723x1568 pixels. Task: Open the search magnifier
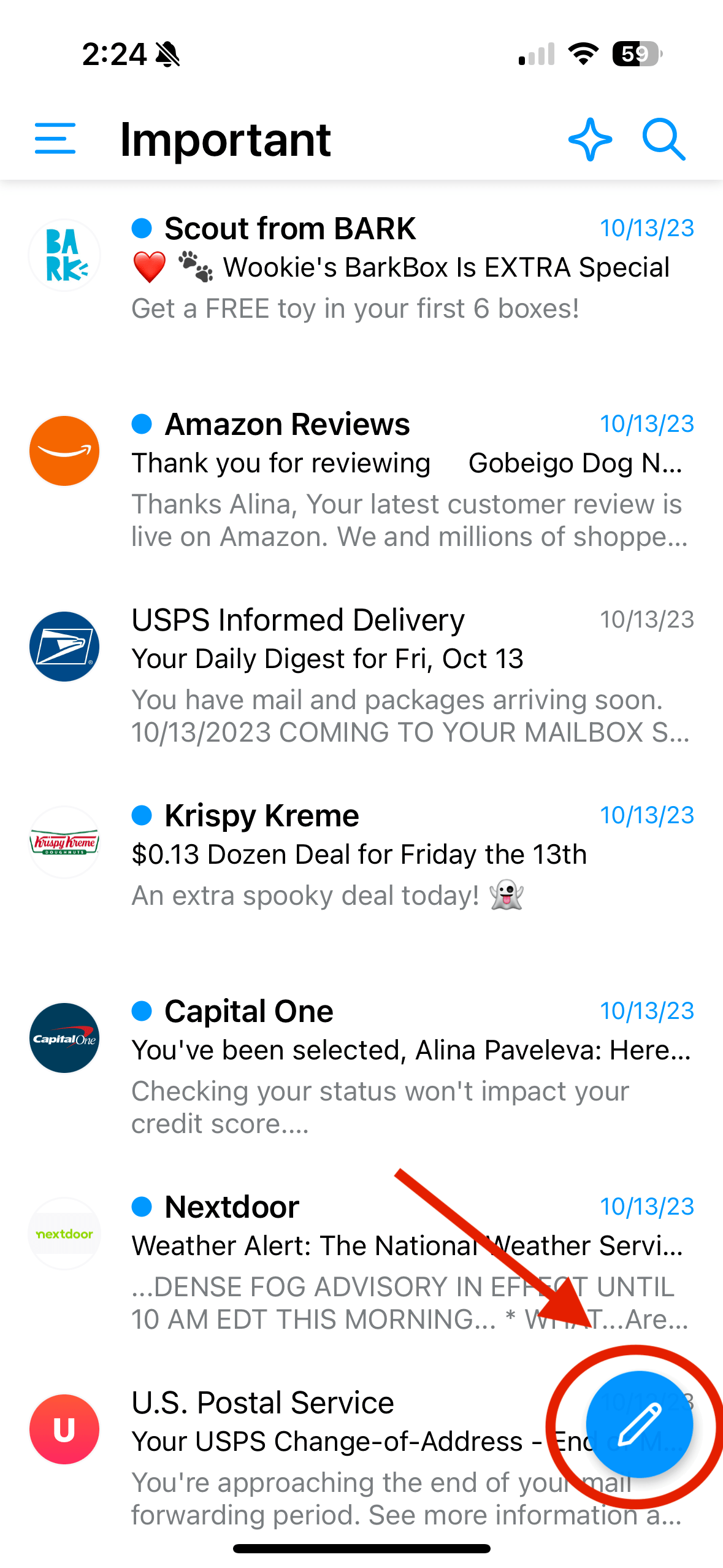point(664,139)
